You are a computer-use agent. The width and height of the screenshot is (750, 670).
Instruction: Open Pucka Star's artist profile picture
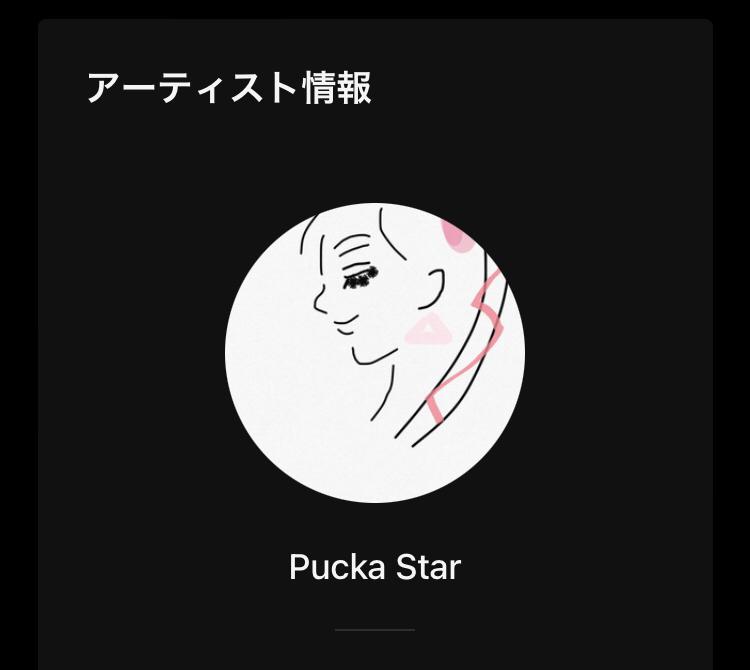(375, 352)
